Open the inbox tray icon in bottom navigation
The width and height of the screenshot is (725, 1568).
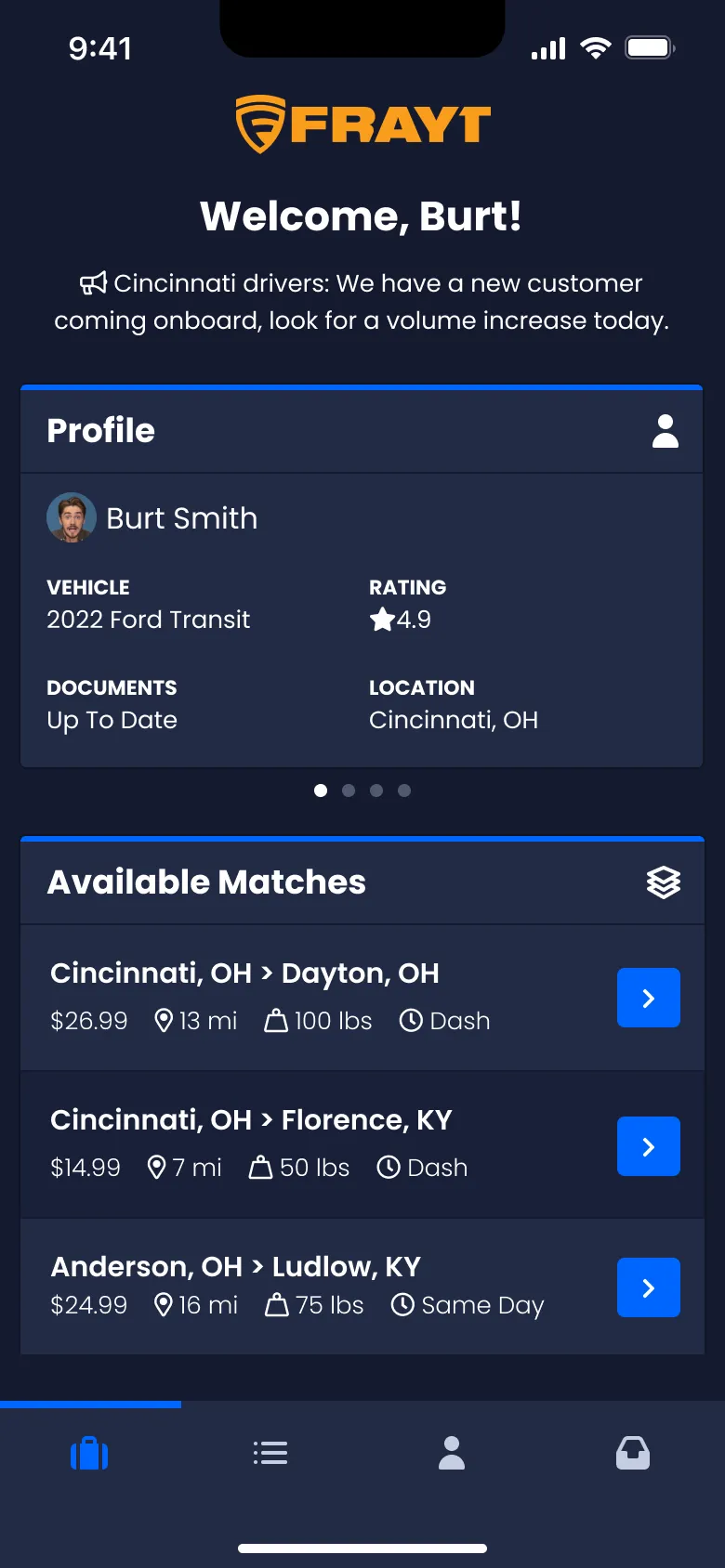tap(633, 1453)
